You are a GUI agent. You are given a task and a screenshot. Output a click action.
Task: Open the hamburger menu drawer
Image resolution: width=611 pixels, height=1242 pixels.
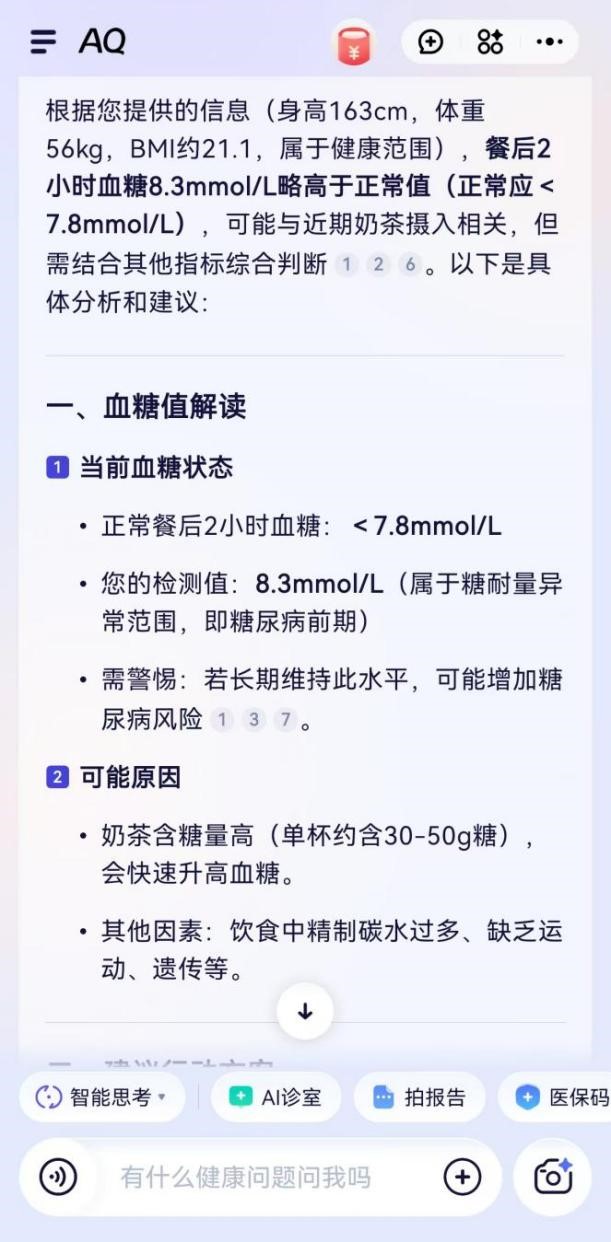click(x=43, y=42)
